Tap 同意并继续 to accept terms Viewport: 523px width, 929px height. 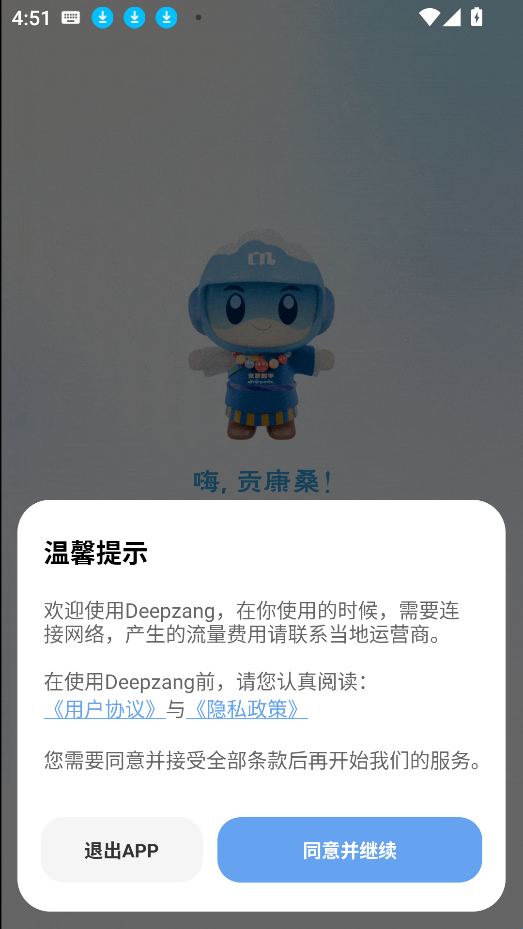point(349,850)
